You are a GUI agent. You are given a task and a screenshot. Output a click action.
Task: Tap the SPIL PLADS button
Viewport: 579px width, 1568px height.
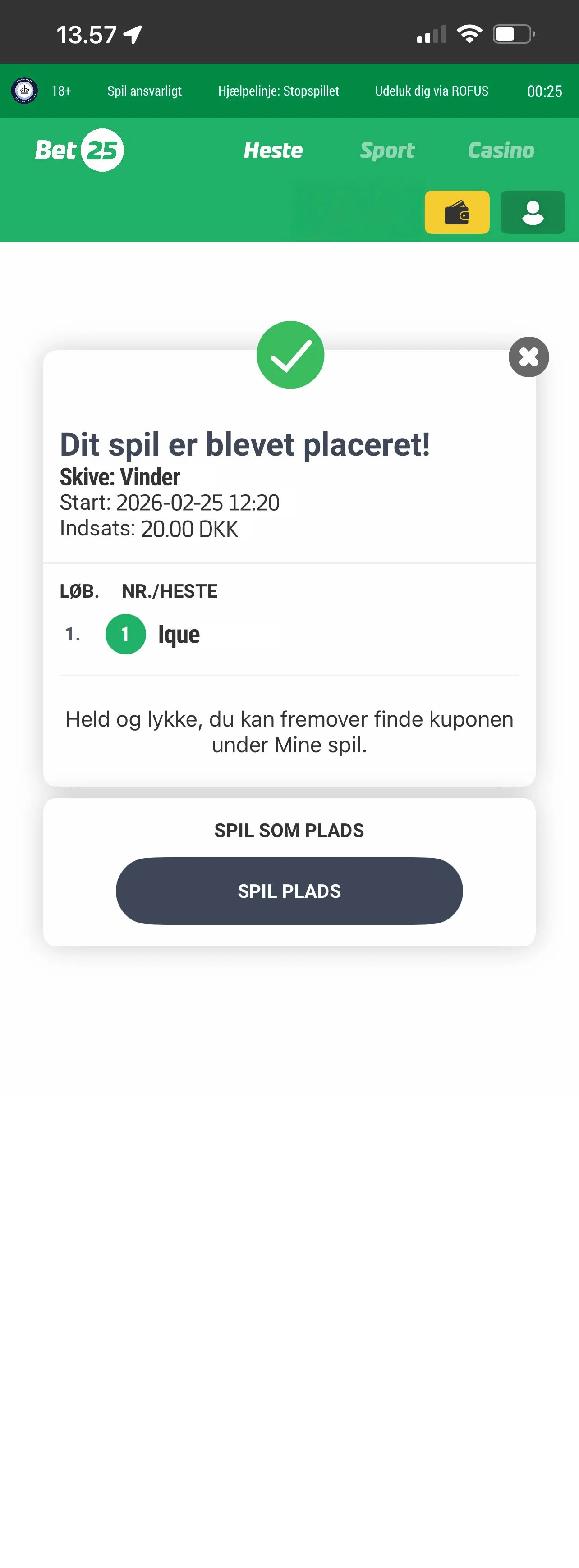click(289, 891)
